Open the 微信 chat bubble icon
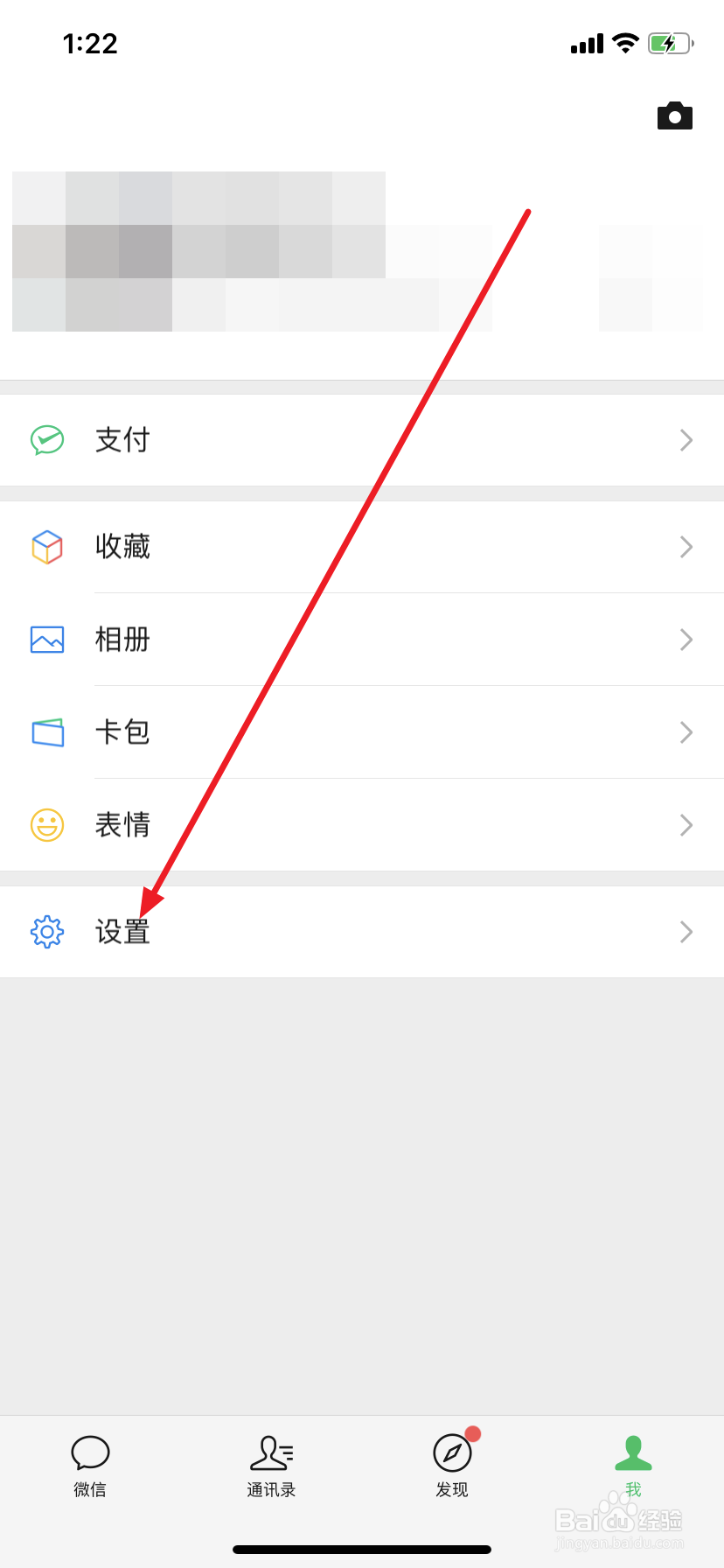This screenshot has width=724, height=1568. click(x=90, y=1452)
